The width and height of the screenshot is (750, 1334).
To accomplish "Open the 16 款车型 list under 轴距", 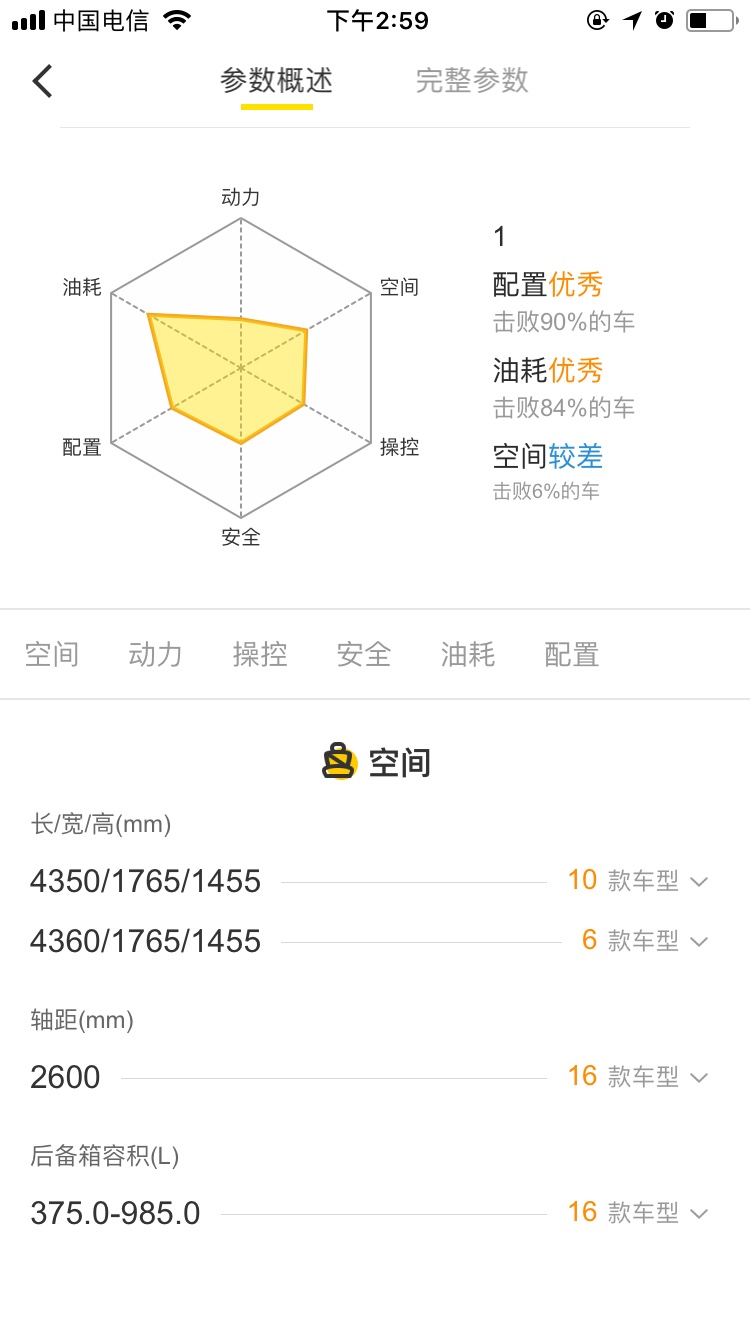I will pos(638,1077).
